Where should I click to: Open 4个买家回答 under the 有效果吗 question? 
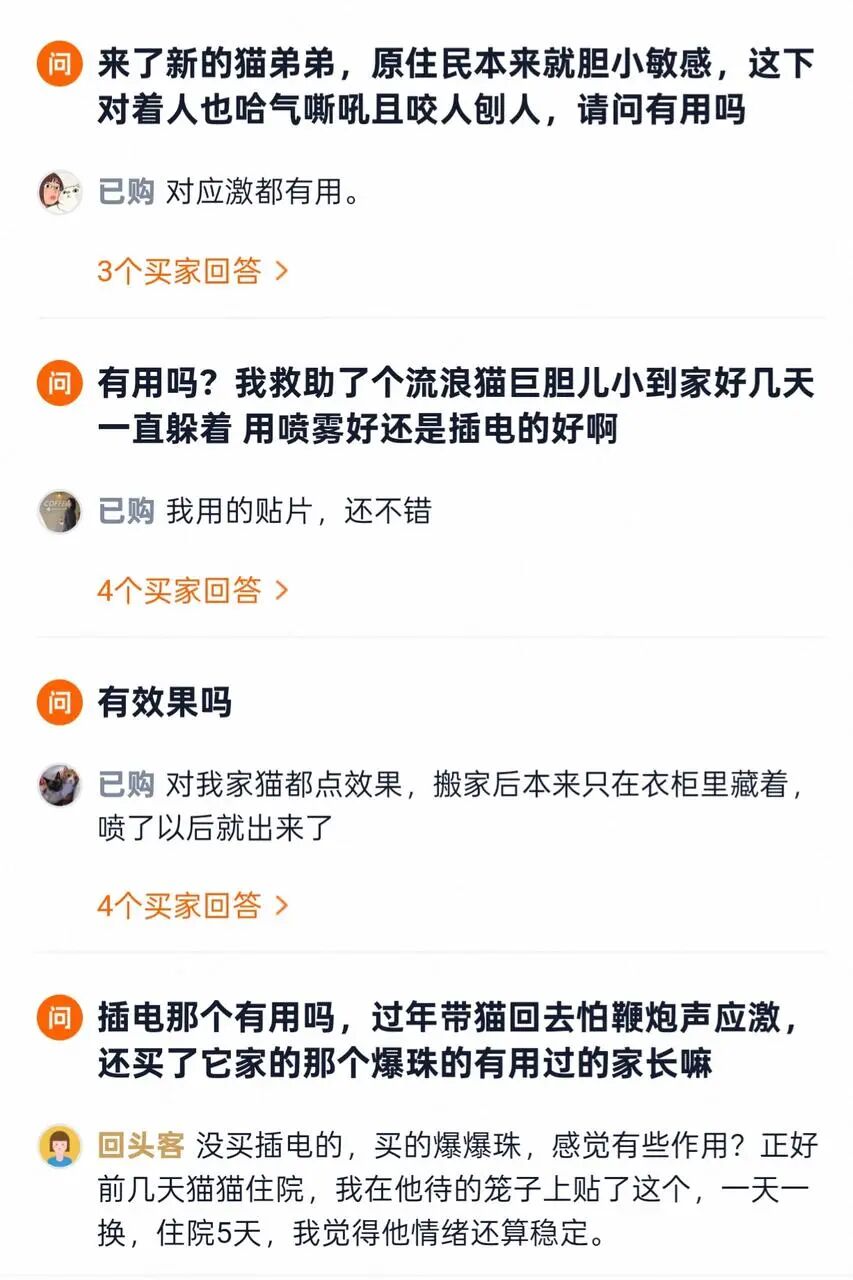pos(192,906)
